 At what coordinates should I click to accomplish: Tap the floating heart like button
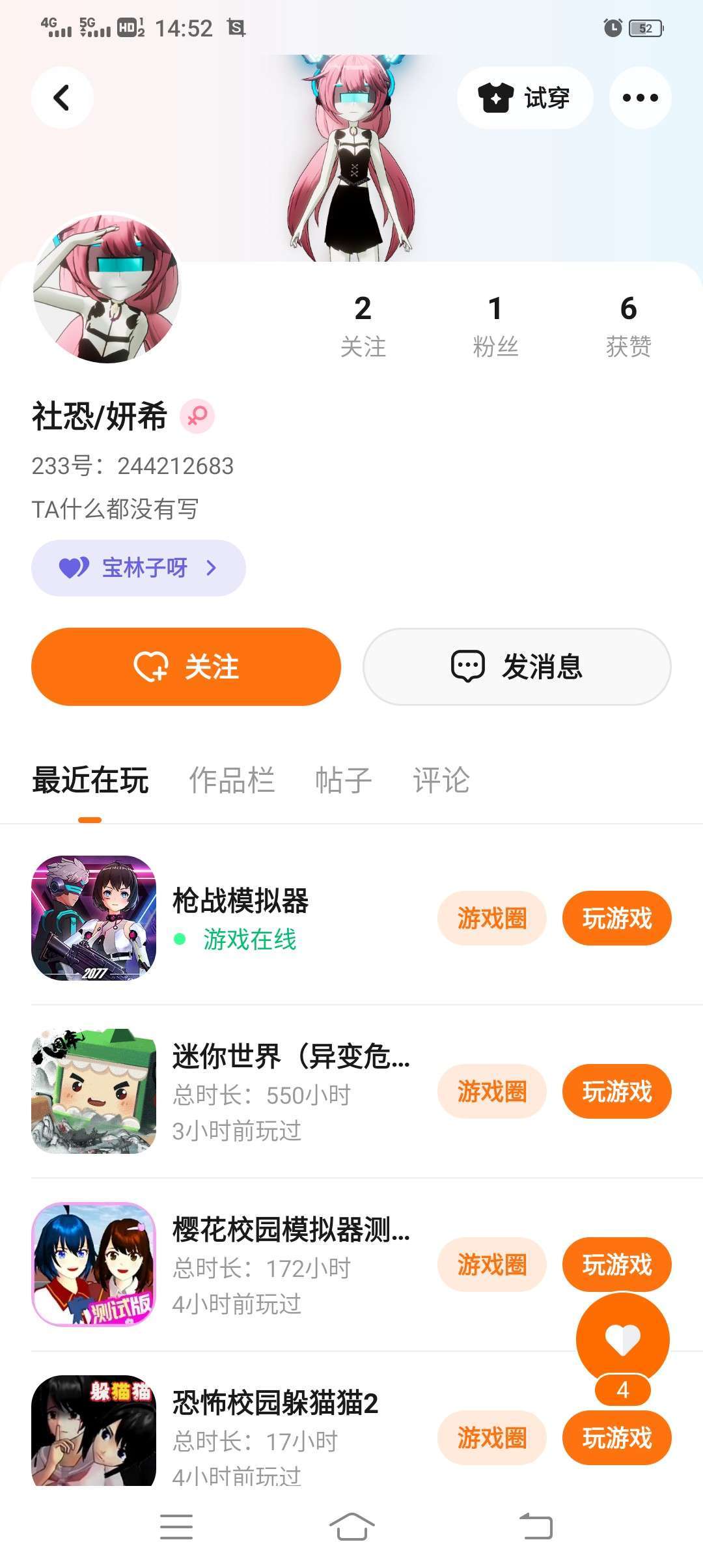point(622,1339)
